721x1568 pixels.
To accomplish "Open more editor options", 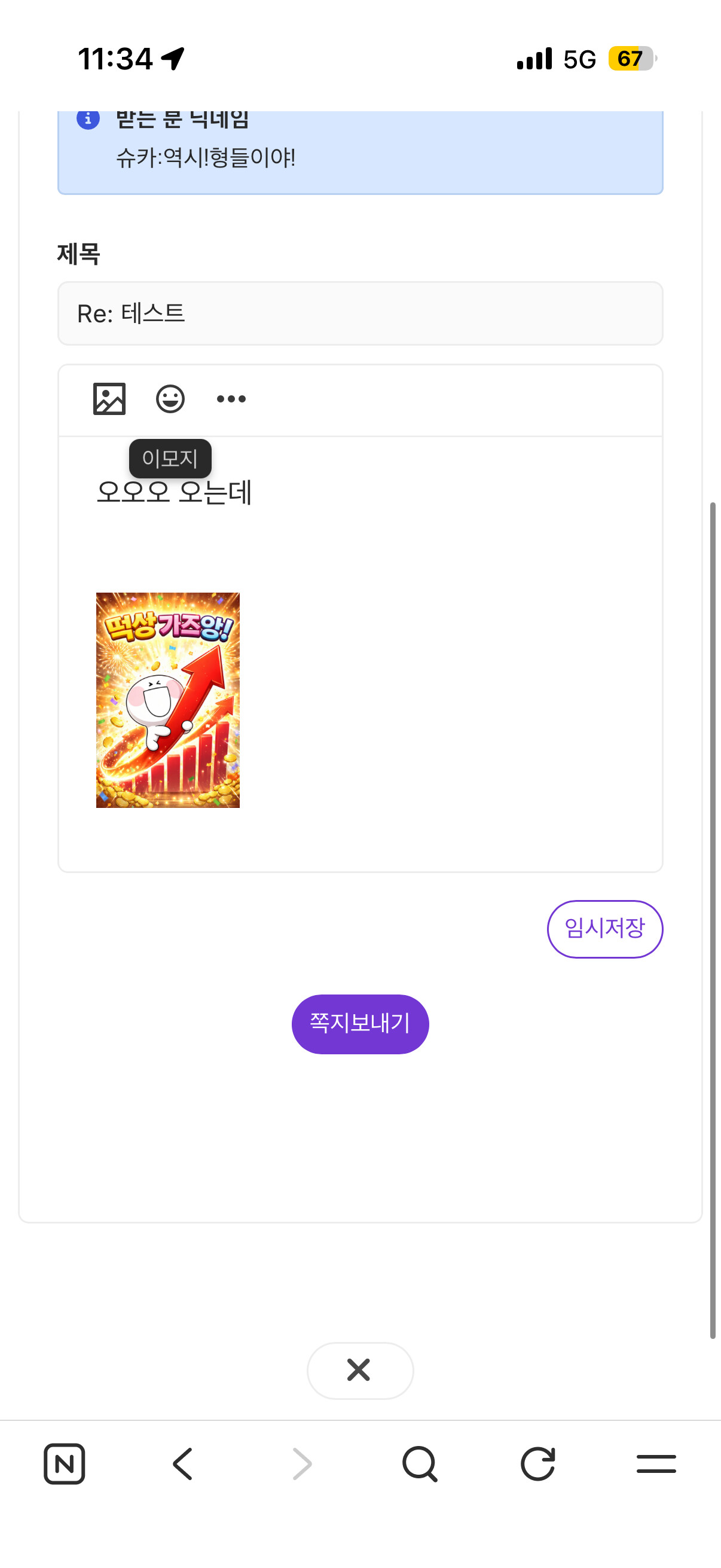I will click(231, 399).
